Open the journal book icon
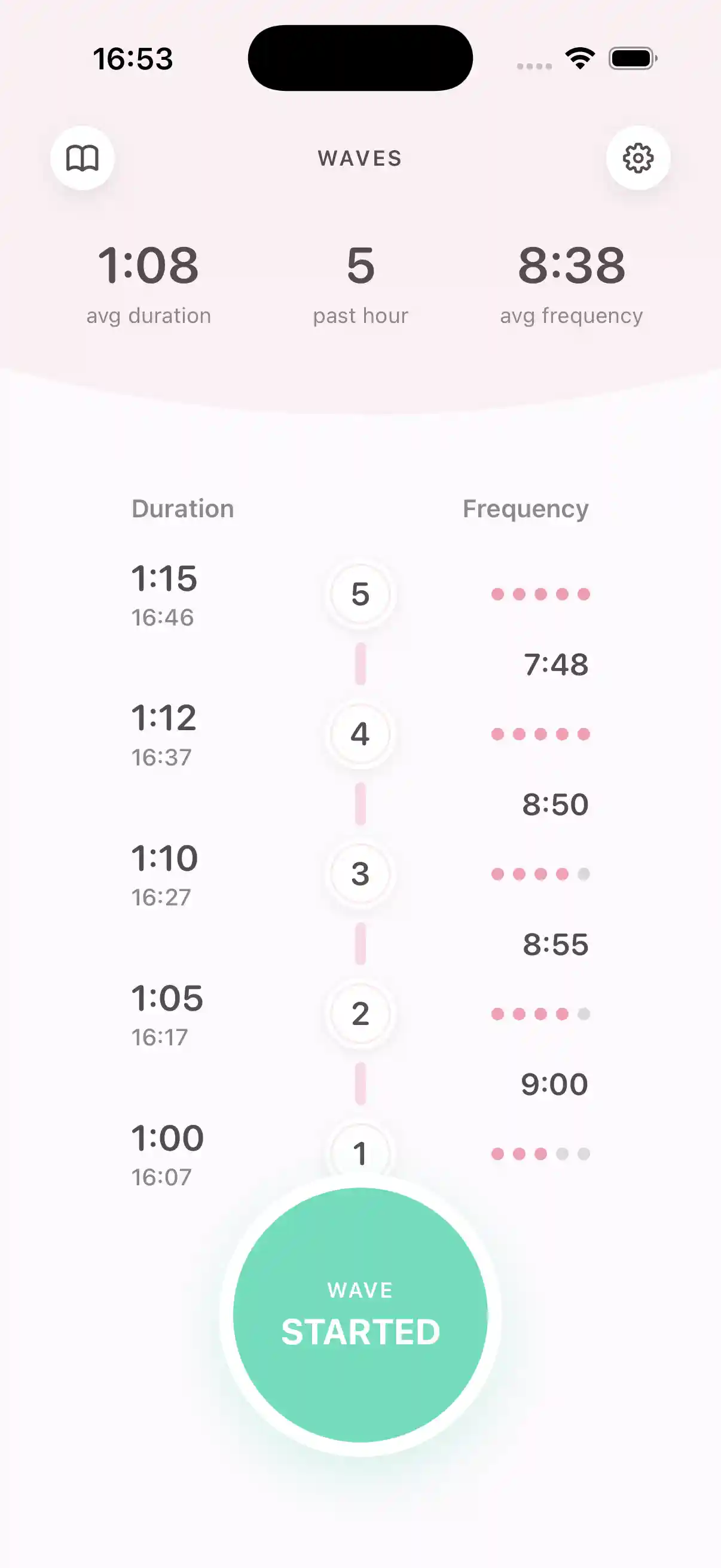This screenshot has height=1568, width=721. pos(83,158)
